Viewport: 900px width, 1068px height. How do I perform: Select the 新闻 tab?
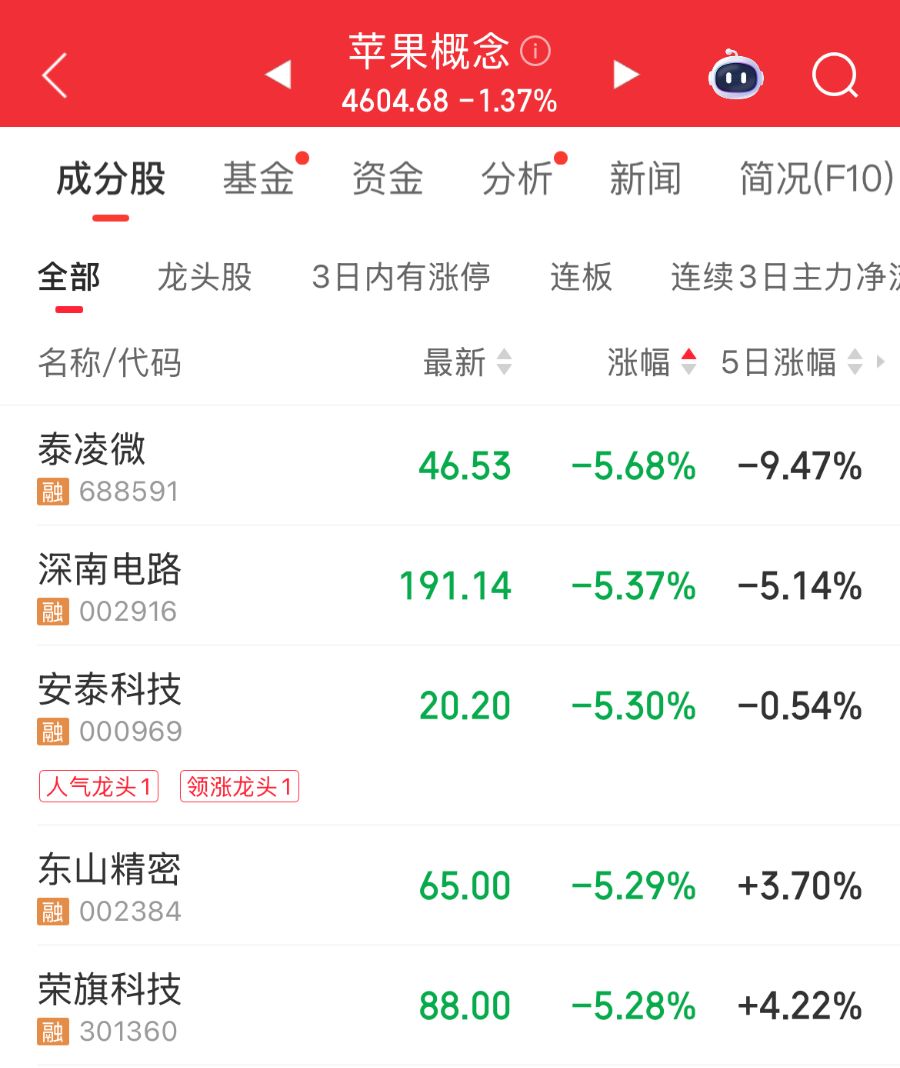tap(646, 179)
